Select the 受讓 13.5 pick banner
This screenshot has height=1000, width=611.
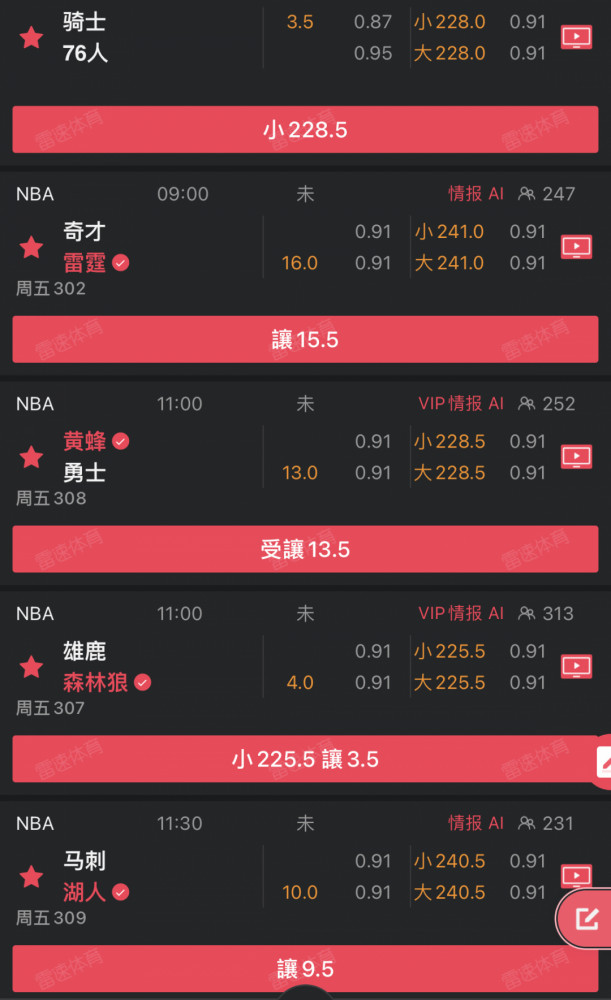306,549
